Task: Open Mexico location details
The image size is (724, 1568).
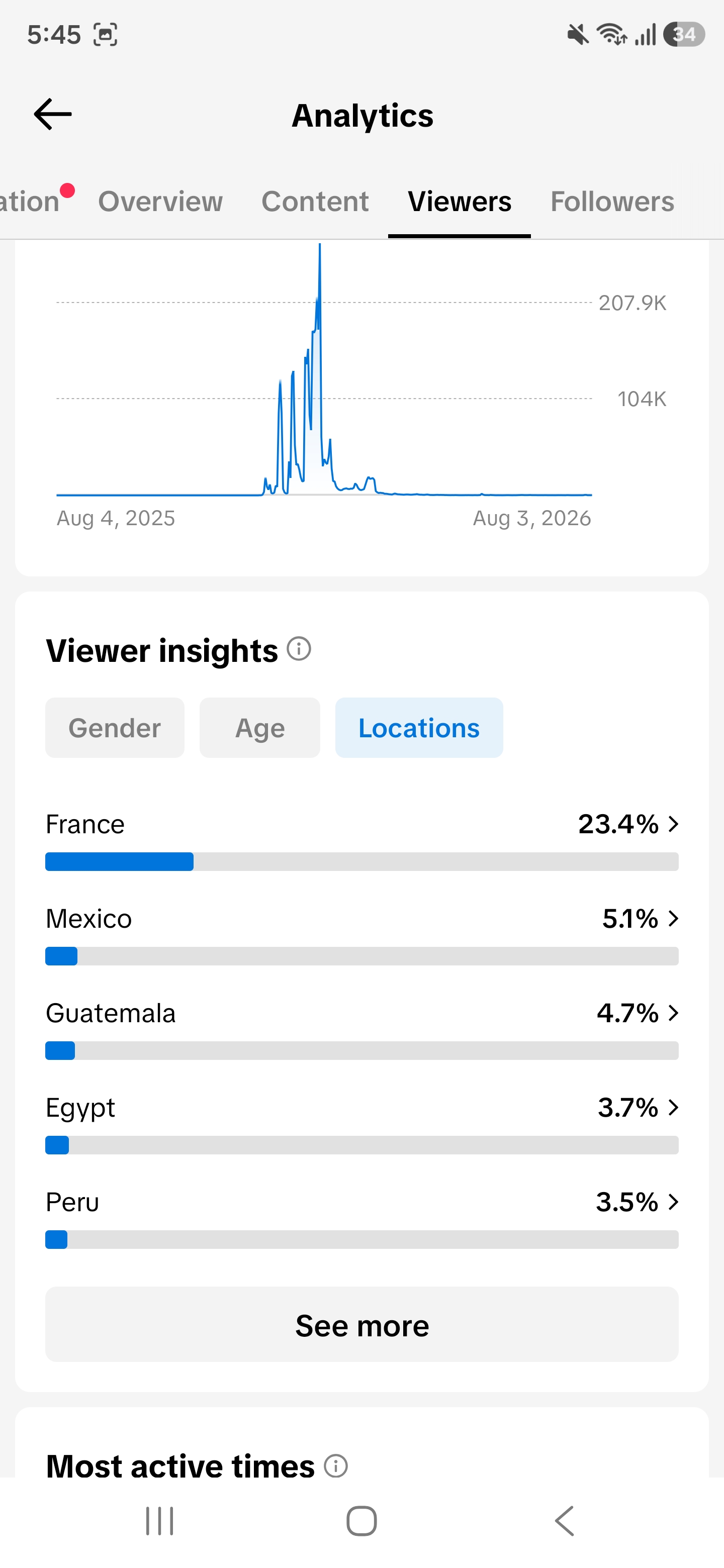Action: point(361,934)
